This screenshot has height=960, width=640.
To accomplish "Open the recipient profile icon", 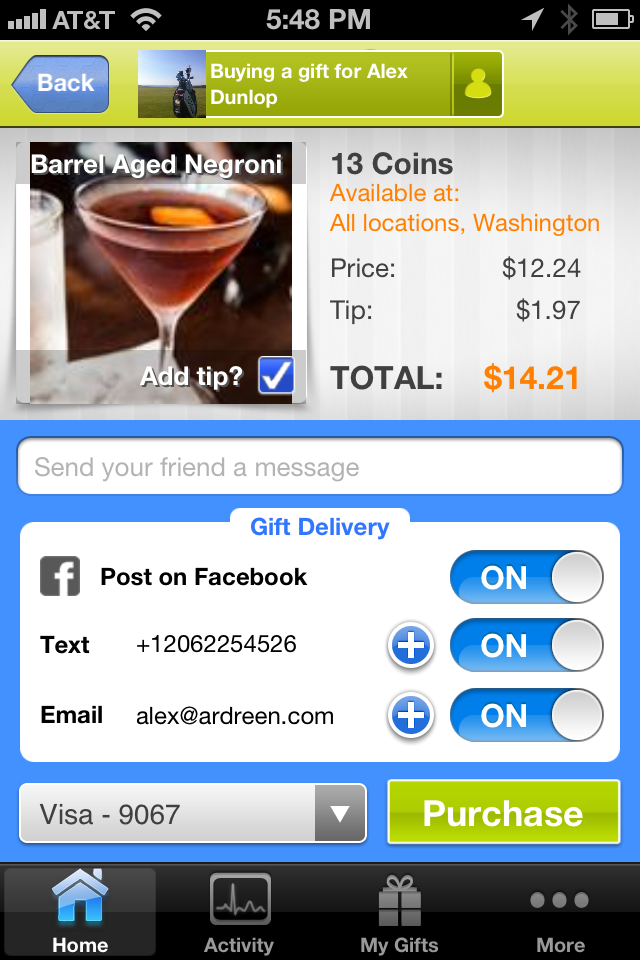I will (x=478, y=85).
